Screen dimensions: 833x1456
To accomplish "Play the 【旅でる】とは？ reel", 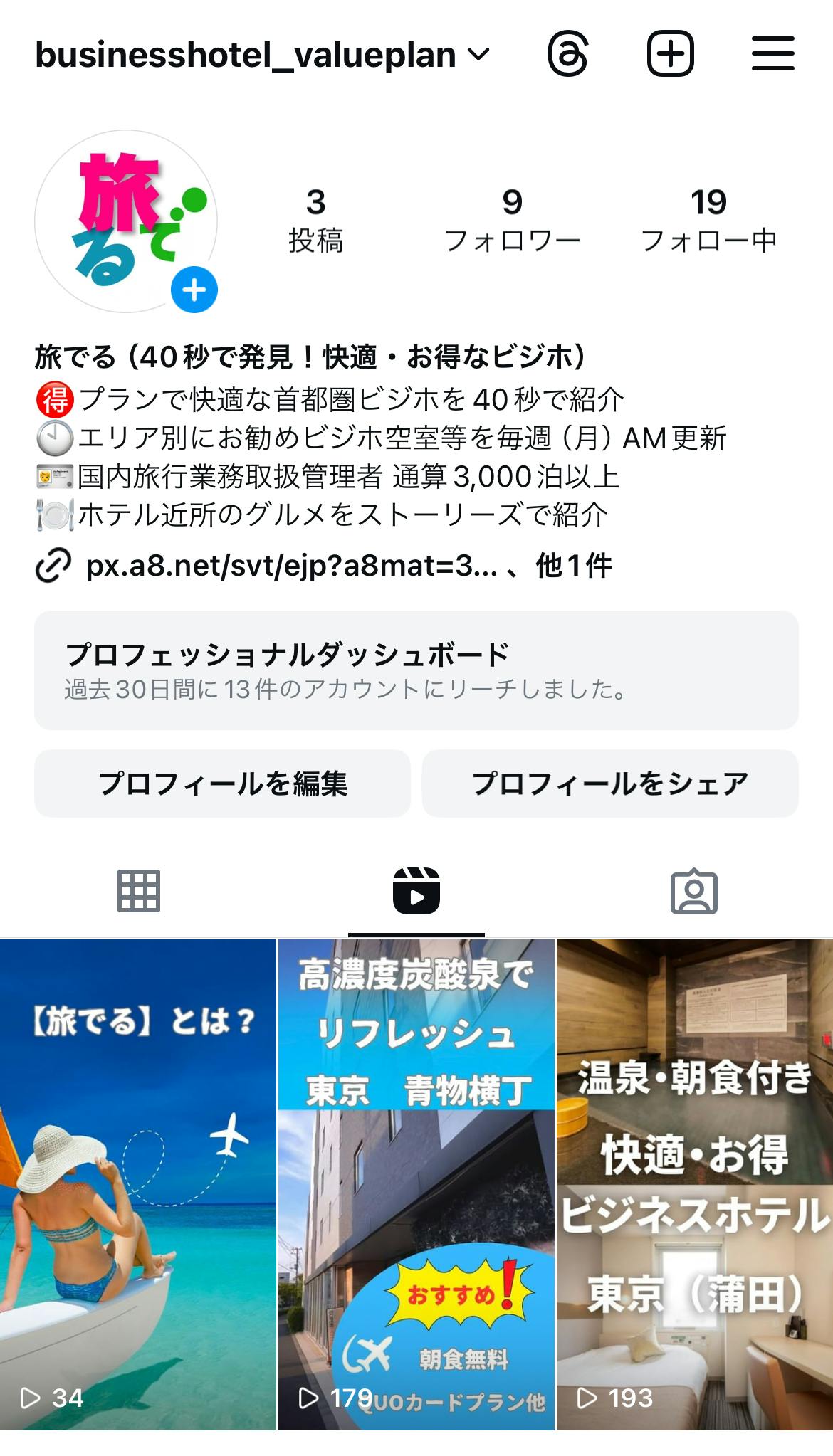I will coord(138,1184).
